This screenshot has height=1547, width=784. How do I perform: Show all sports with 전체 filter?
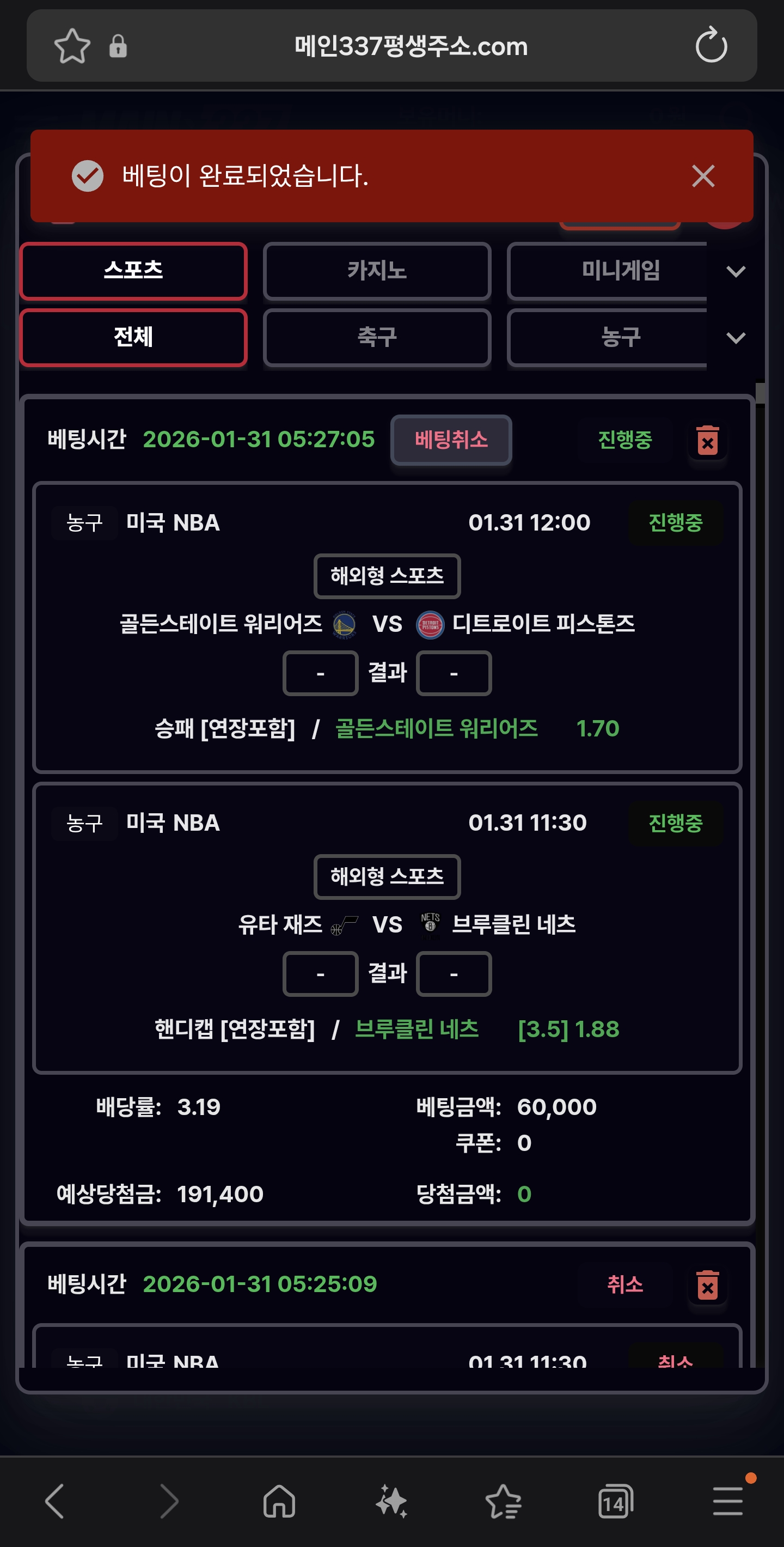click(133, 337)
